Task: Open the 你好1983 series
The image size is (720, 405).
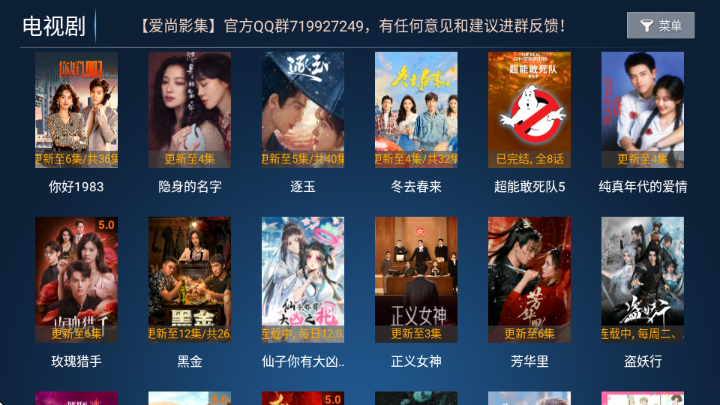Action: [x=76, y=110]
